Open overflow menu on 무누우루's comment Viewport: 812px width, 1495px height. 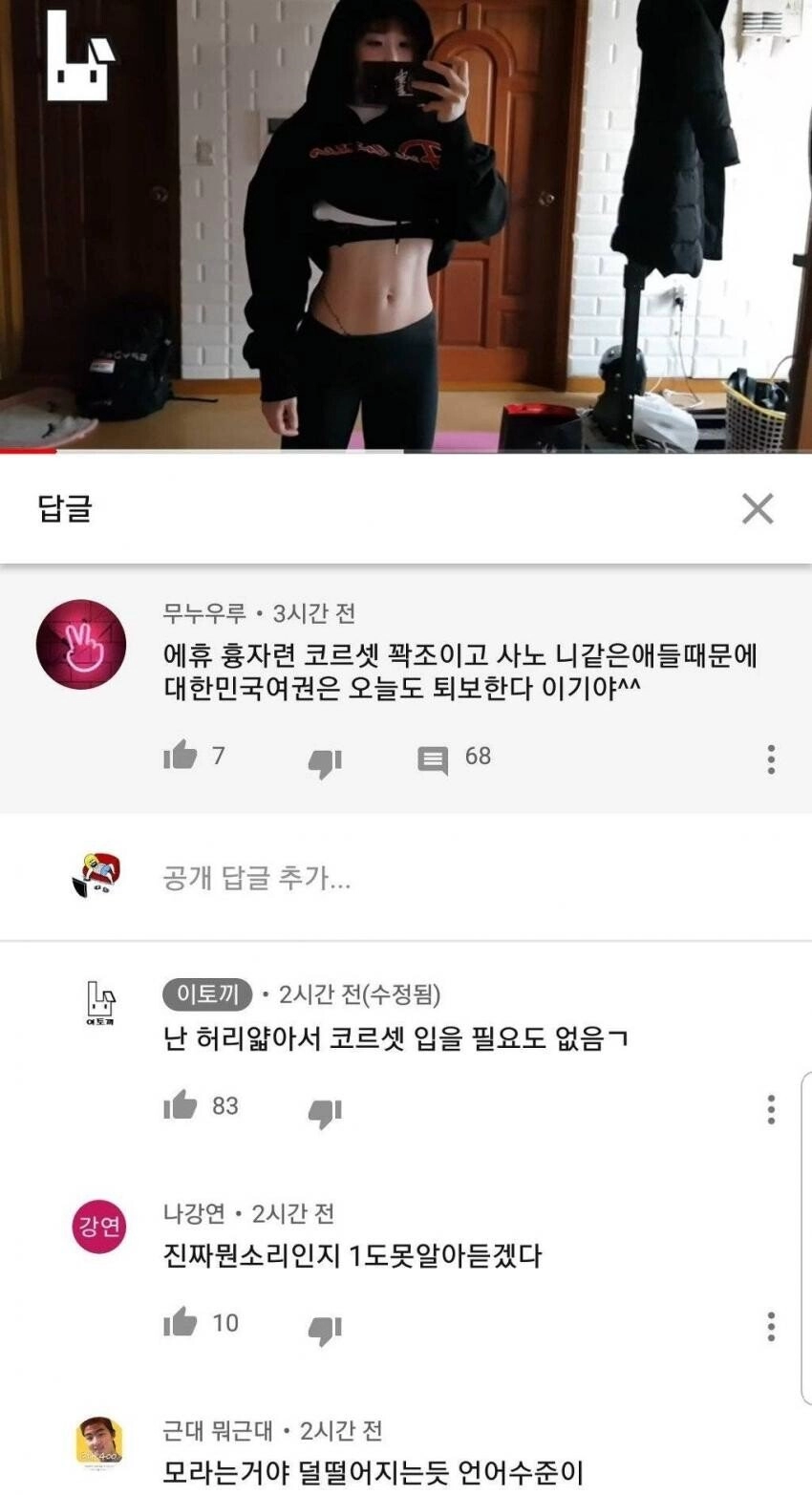(x=771, y=759)
